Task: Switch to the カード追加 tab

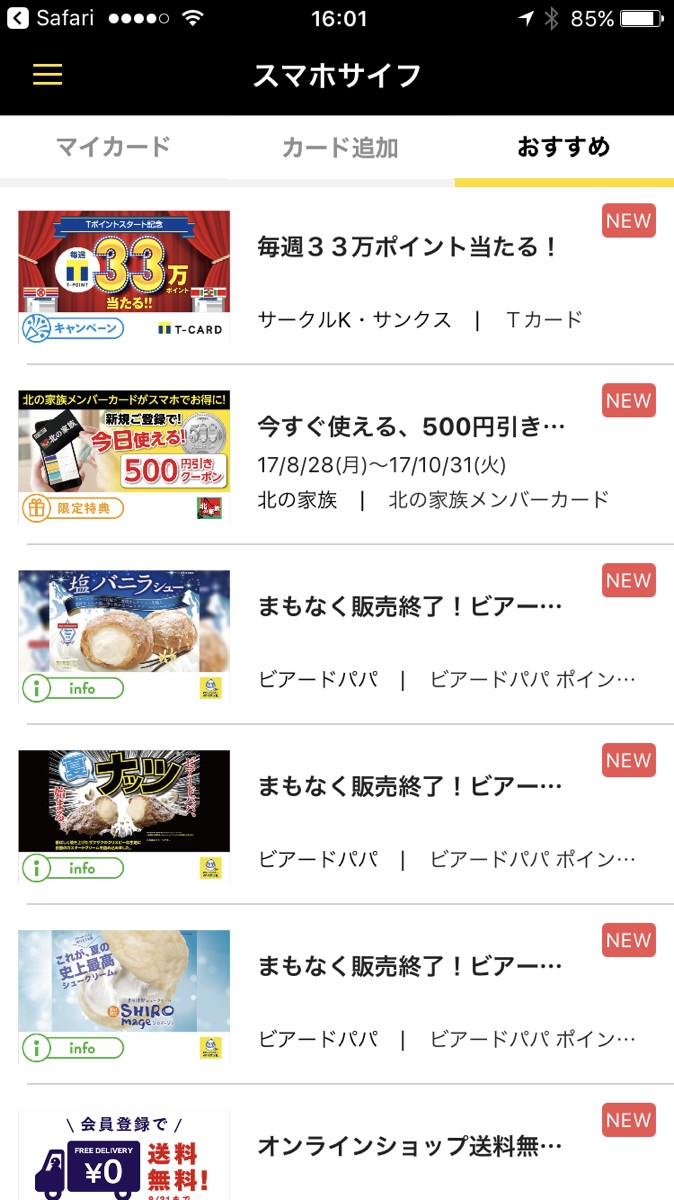Action: click(340, 148)
